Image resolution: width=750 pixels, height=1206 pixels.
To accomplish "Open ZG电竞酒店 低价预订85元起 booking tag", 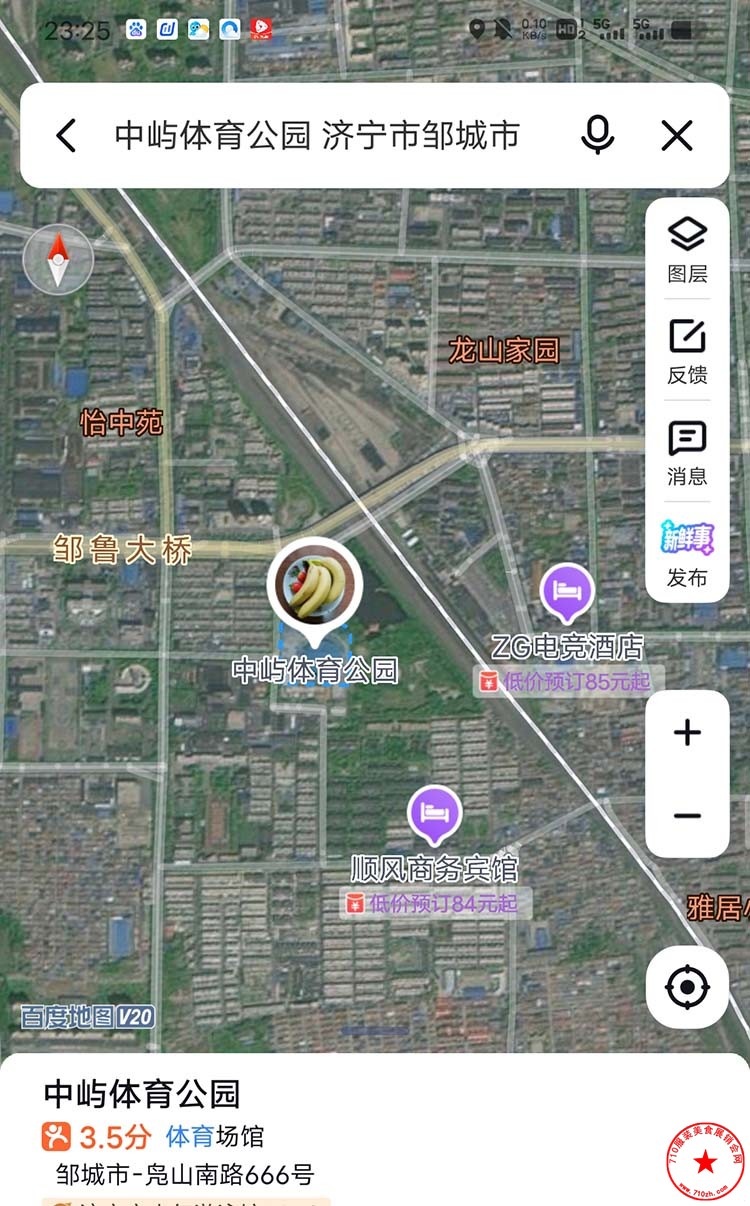I will coord(568,682).
